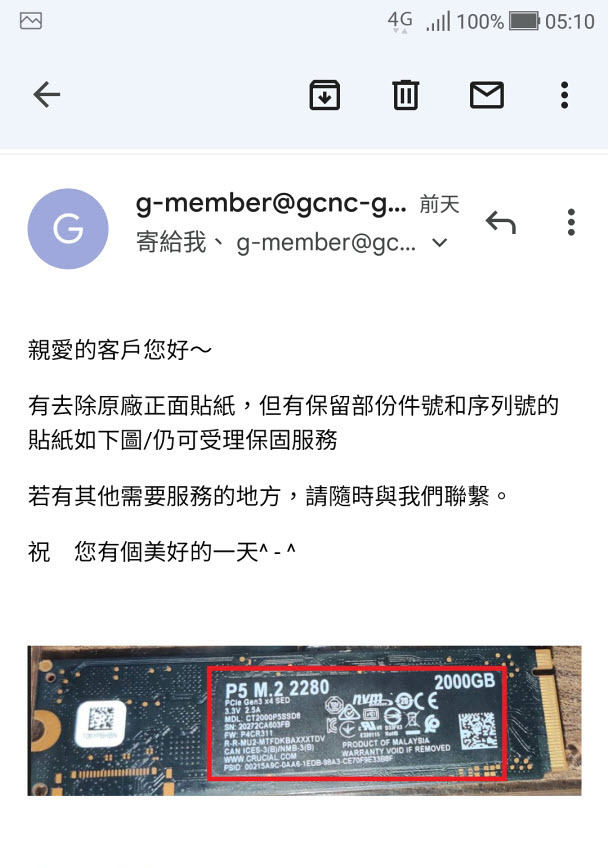Open the top app bar overflow menu
Viewport: 608px width, 868px height.
point(565,95)
